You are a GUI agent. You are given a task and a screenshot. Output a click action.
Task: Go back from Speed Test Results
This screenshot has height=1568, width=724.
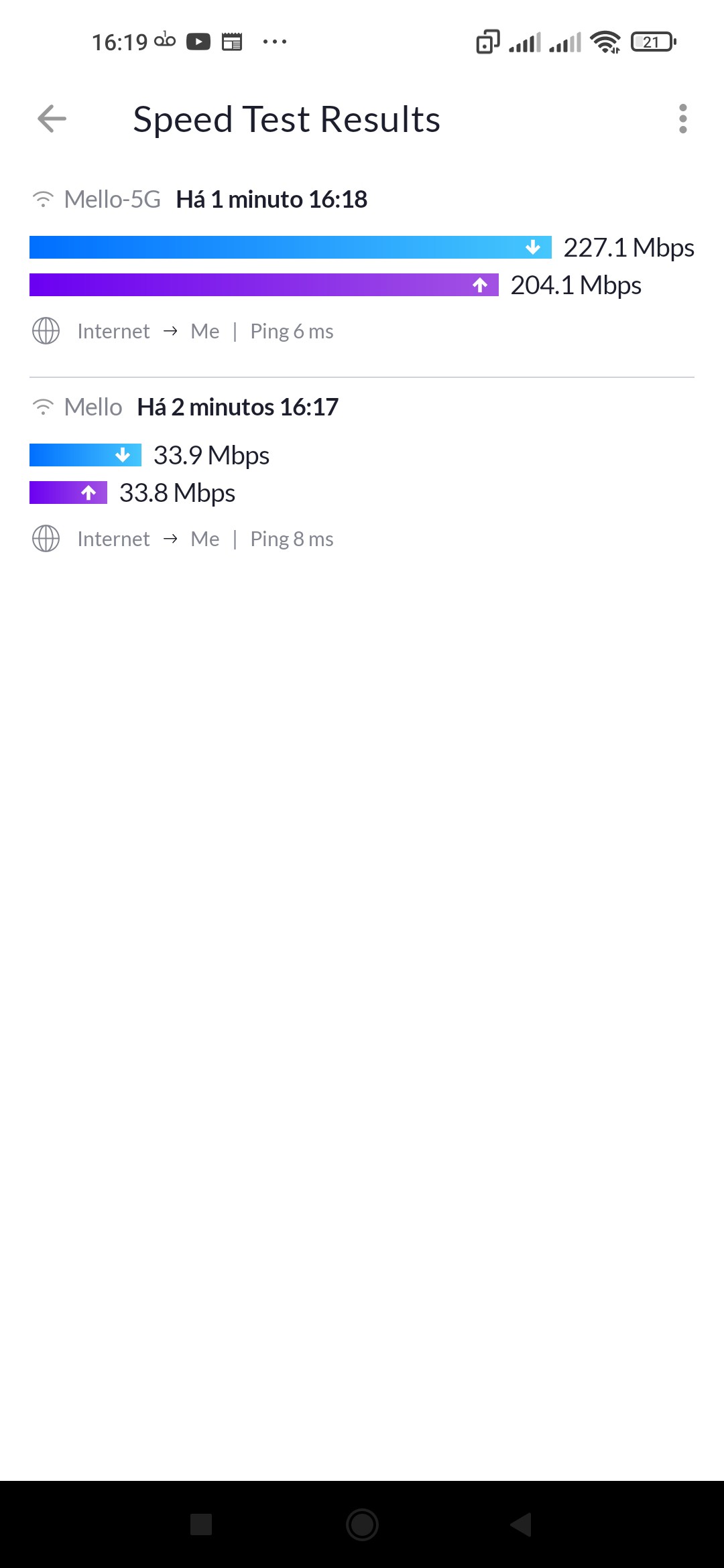coord(52,119)
